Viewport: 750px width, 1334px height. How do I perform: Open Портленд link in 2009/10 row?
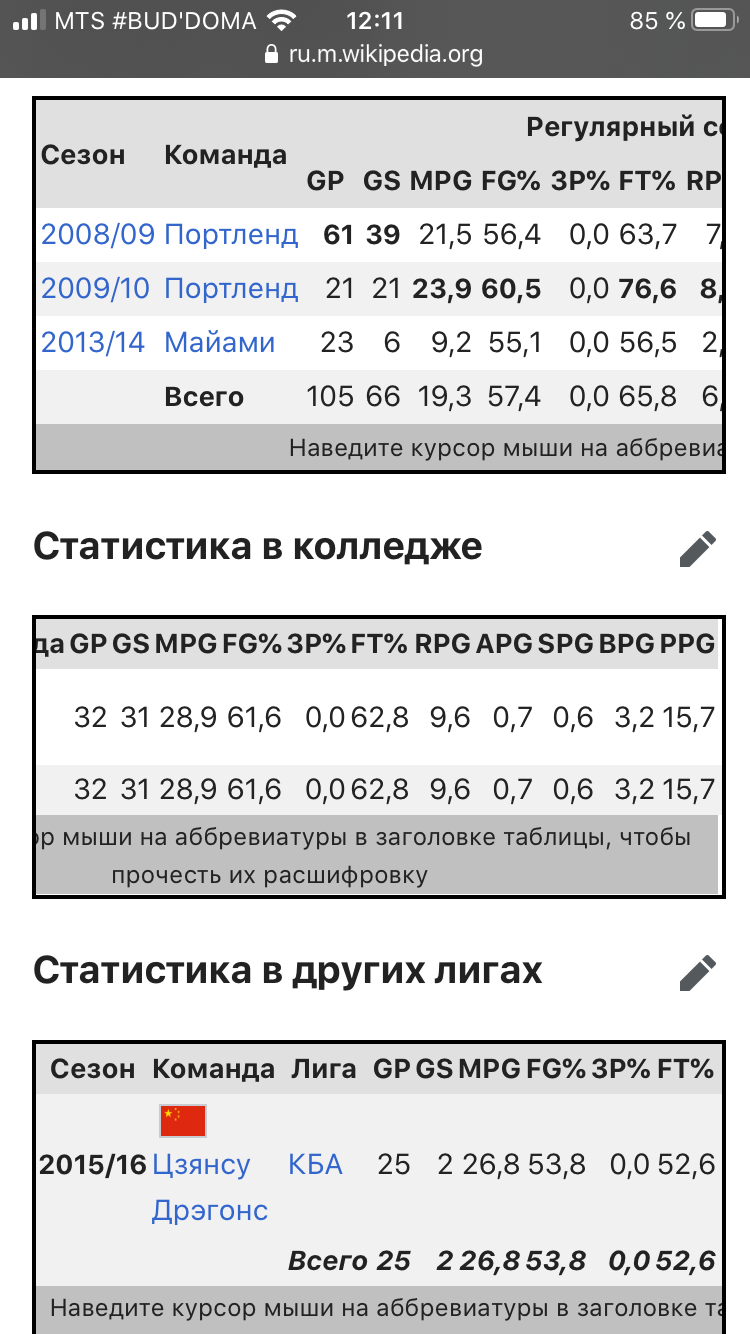tap(231, 289)
